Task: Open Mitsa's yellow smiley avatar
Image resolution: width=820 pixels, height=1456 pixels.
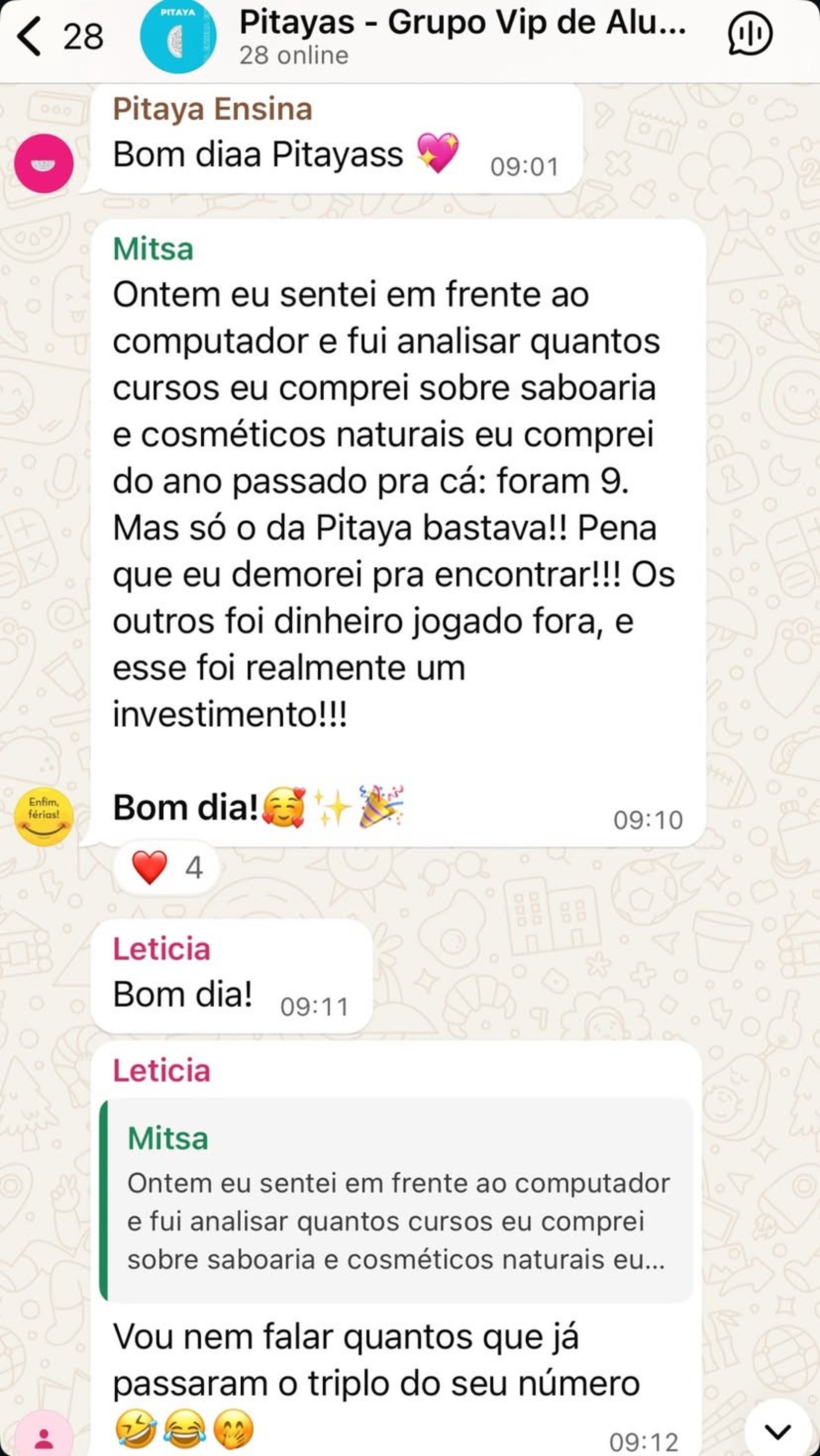Action: (x=44, y=816)
